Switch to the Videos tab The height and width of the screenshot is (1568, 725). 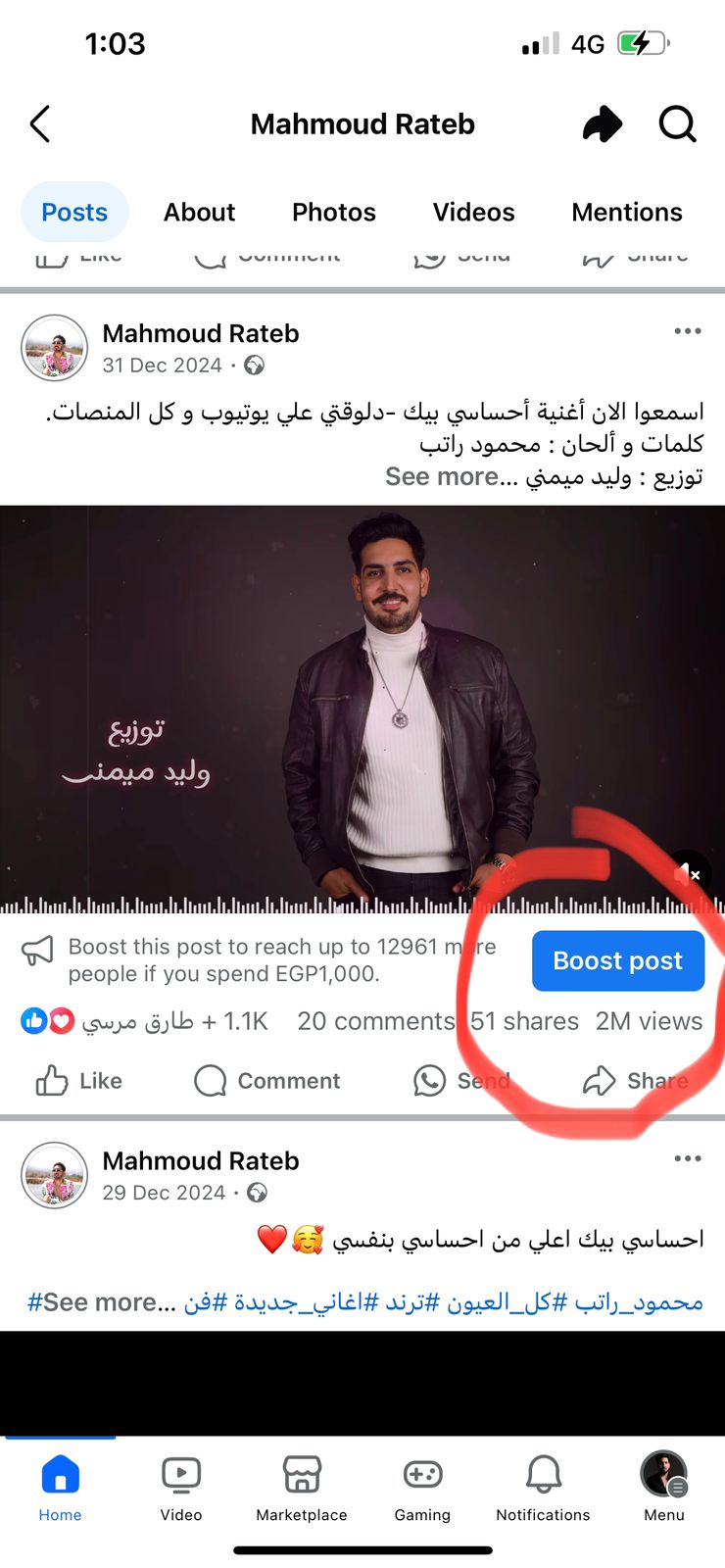tap(473, 212)
